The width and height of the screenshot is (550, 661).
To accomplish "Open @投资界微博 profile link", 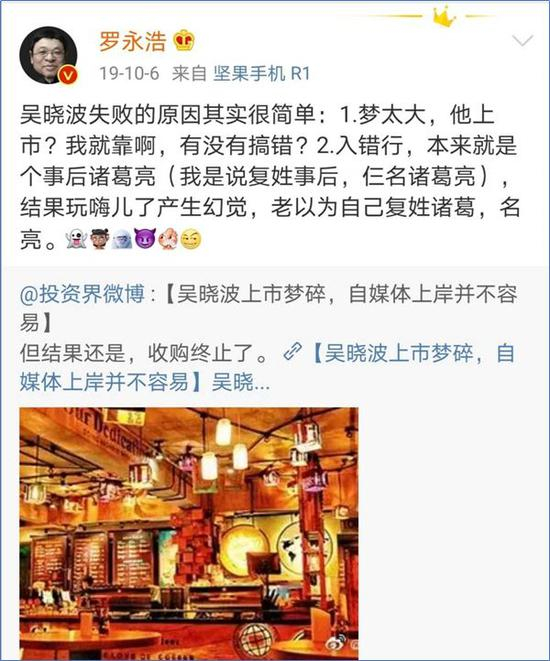I will [82, 294].
